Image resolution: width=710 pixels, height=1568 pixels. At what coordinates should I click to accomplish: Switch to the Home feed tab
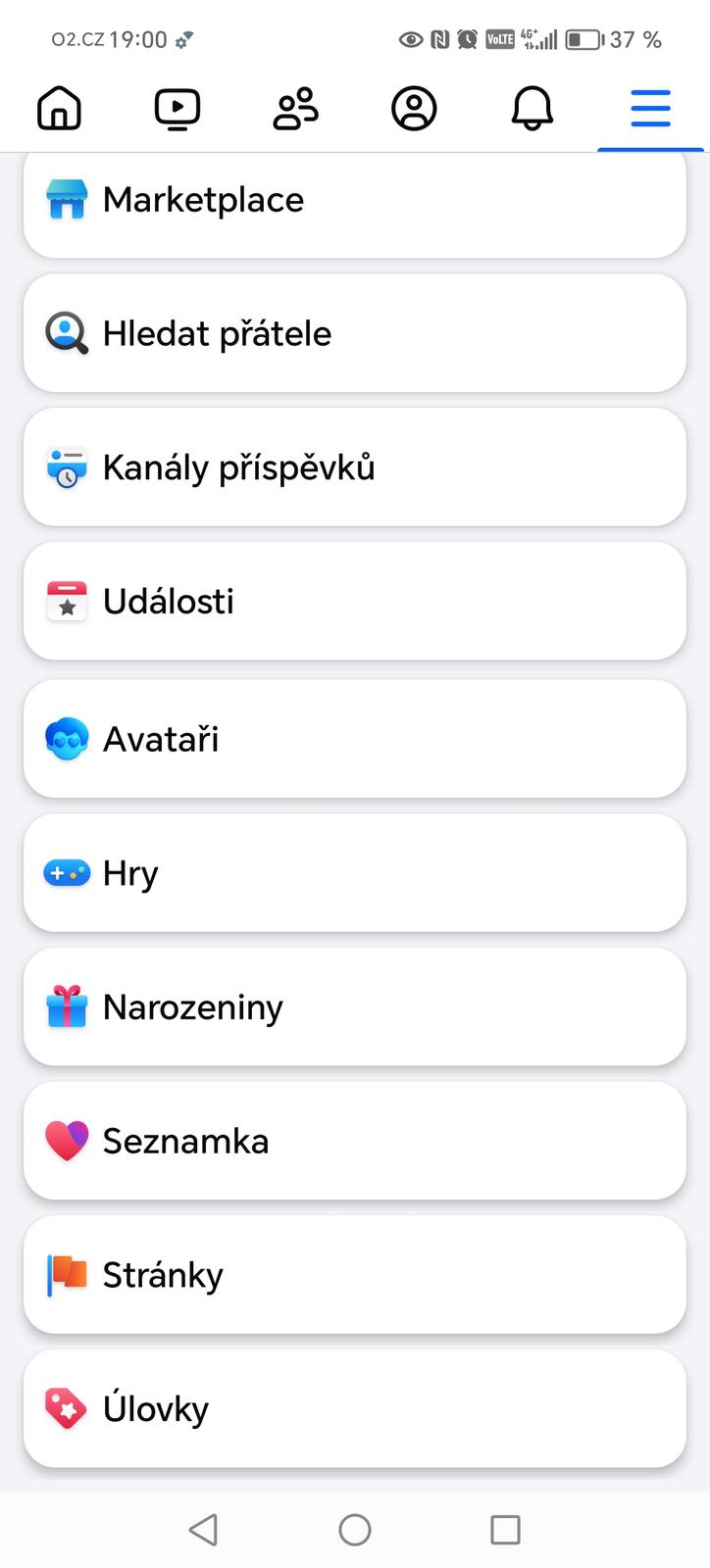tap(59, 108)
